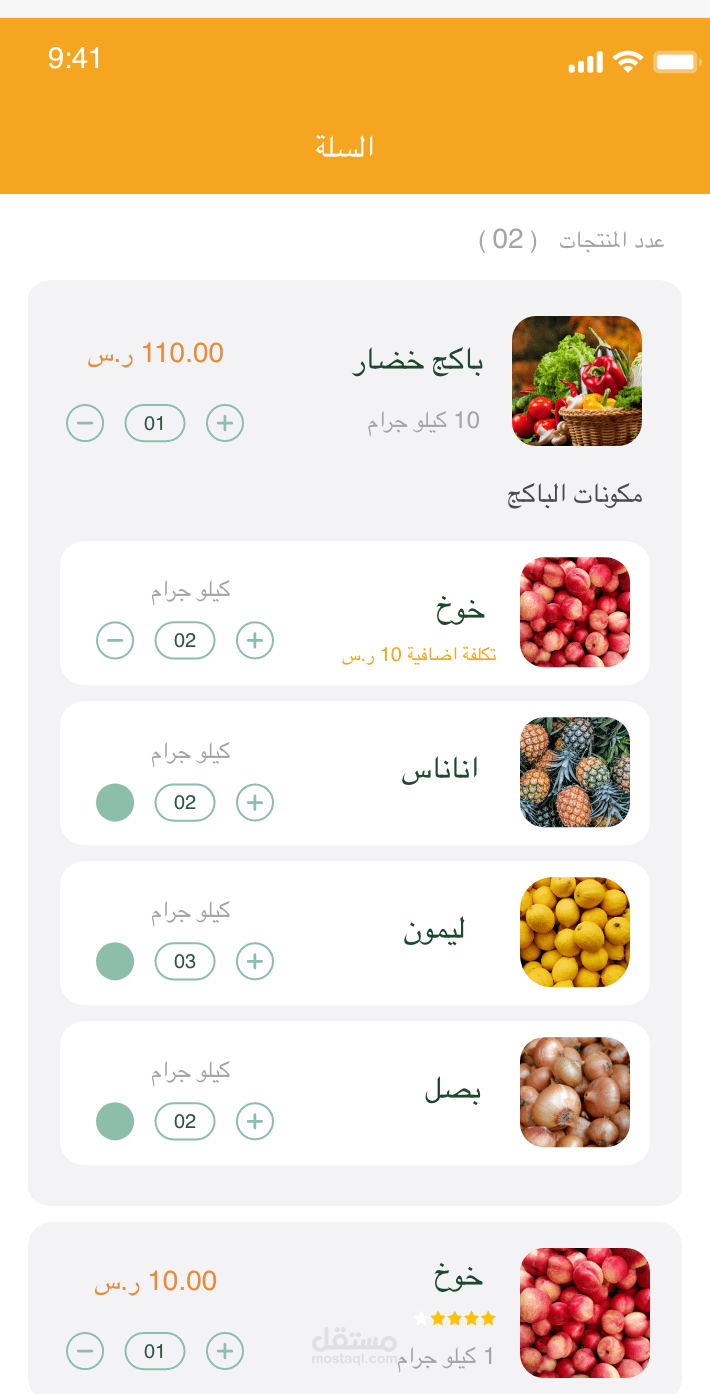
Task: Add one more kilogram of خوخ in مكونات الباكج
Action: [x=255, y=640]
